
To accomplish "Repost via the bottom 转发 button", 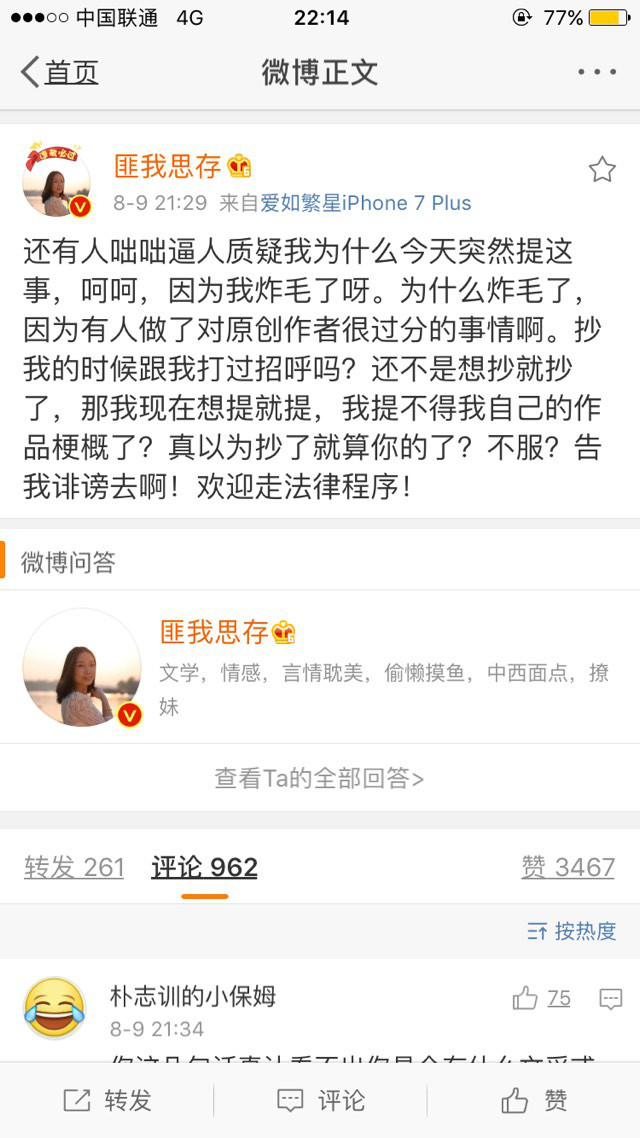I will pos(107,1101).
